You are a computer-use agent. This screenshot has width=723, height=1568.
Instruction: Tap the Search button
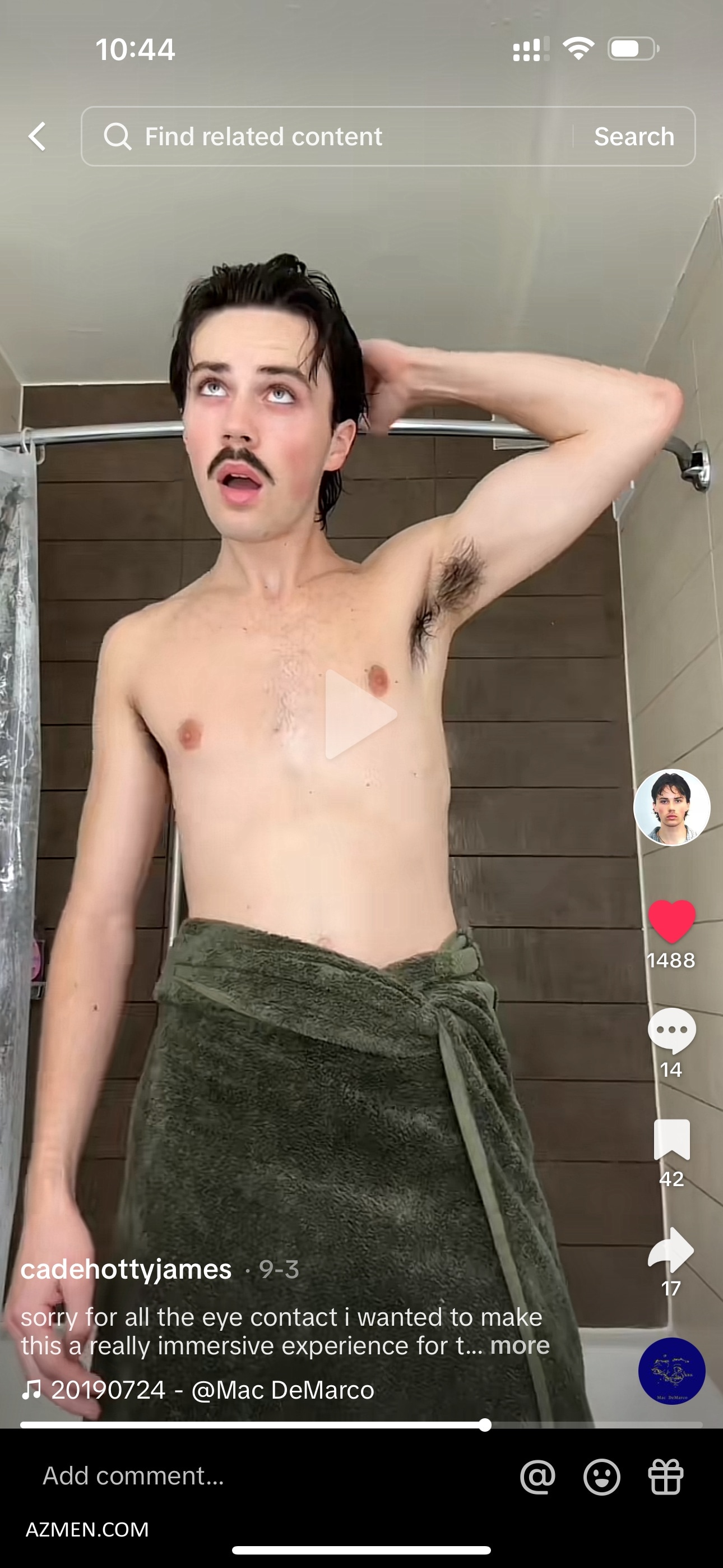pos(634,136)
